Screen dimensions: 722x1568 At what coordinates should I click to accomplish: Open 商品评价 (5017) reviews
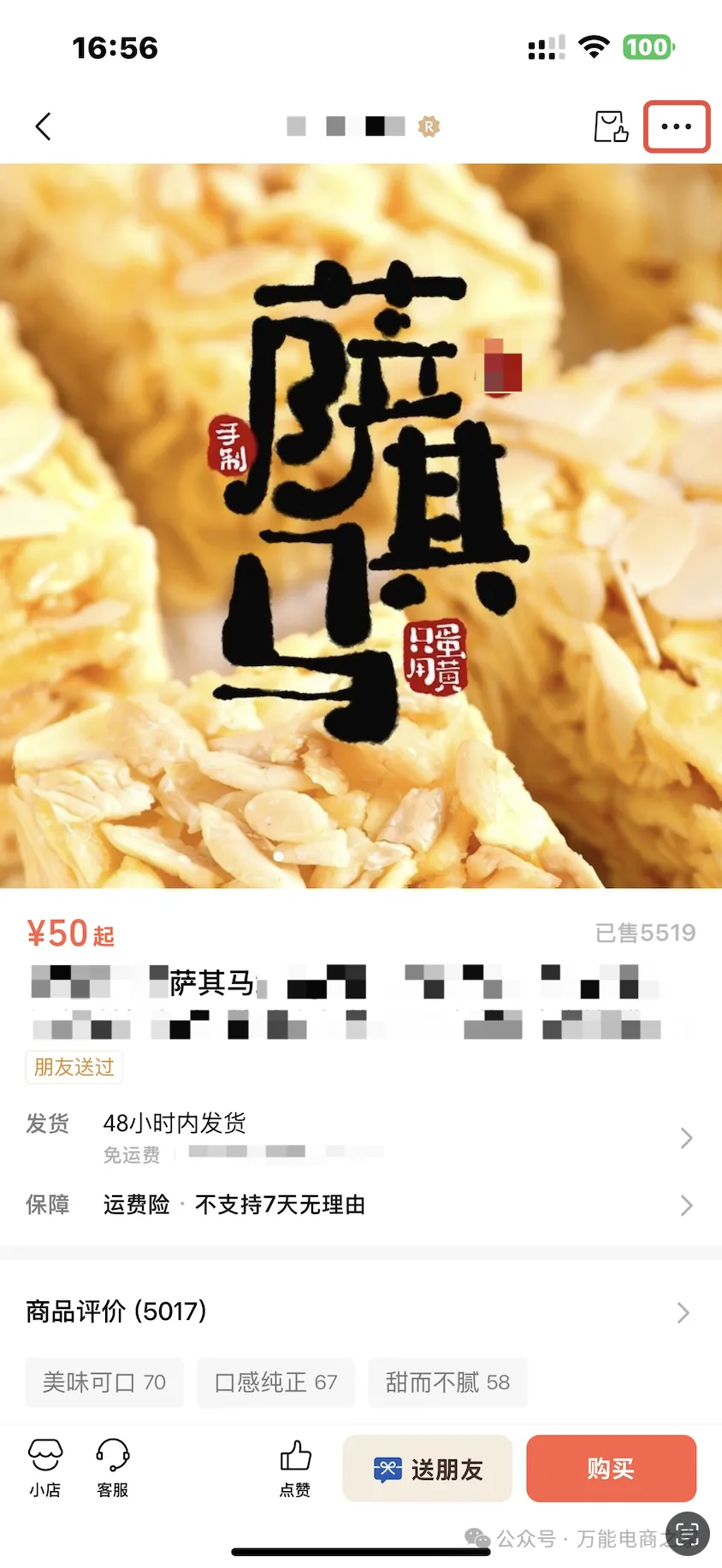[359, 1312]
